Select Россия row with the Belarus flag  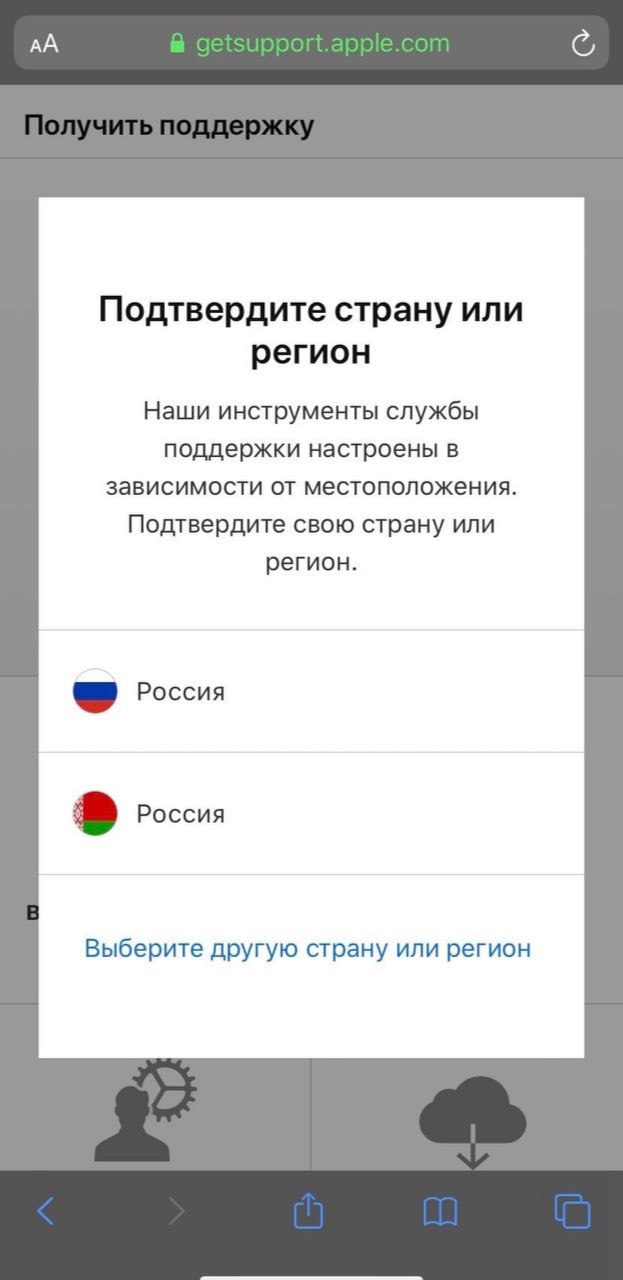pyautogui.click(x=311, y=813)
